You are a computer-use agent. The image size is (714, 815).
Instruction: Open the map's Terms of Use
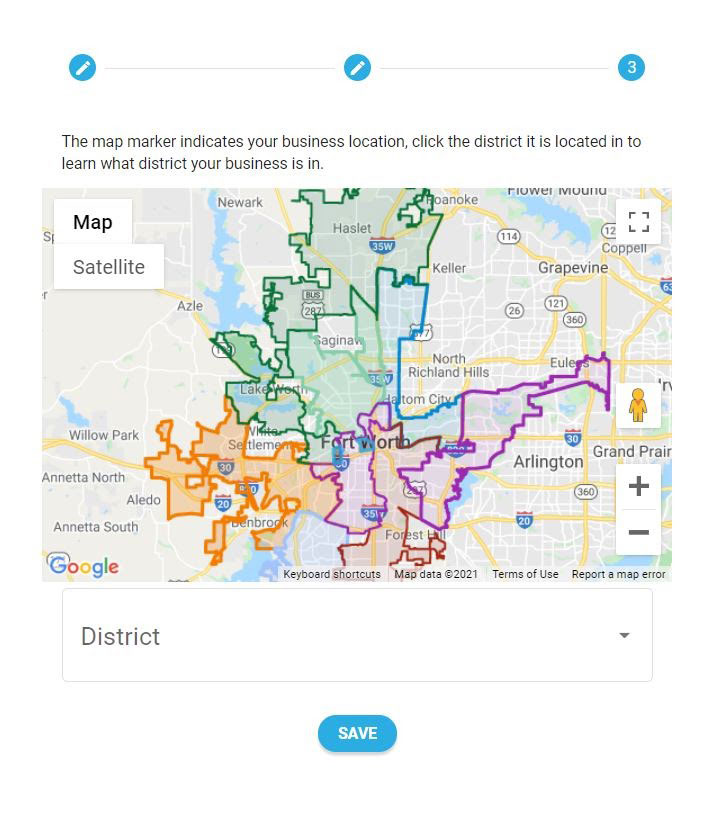[x=525, y=574]
